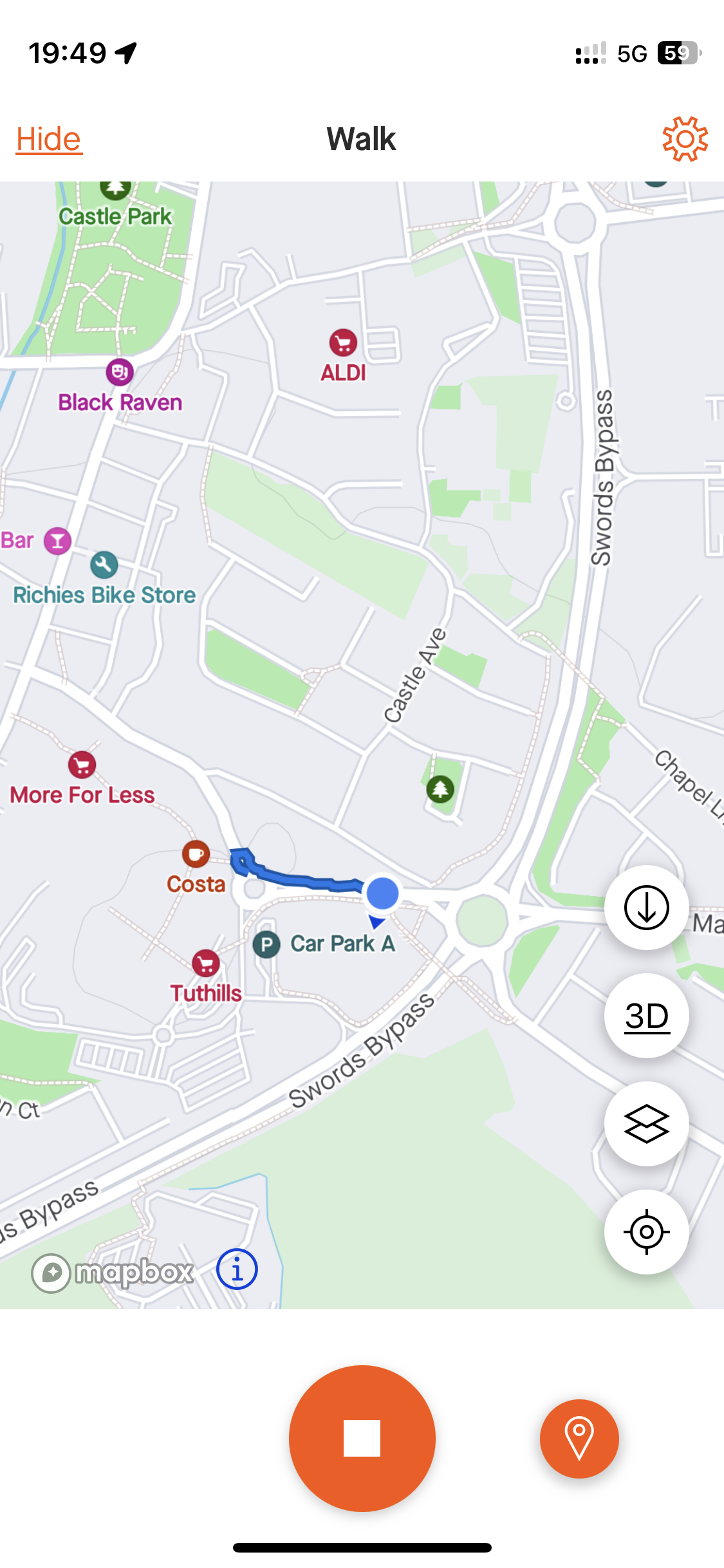Open the map layers selector
This screenshot has width=724, height=1568.
click(x=647, y=1124)
